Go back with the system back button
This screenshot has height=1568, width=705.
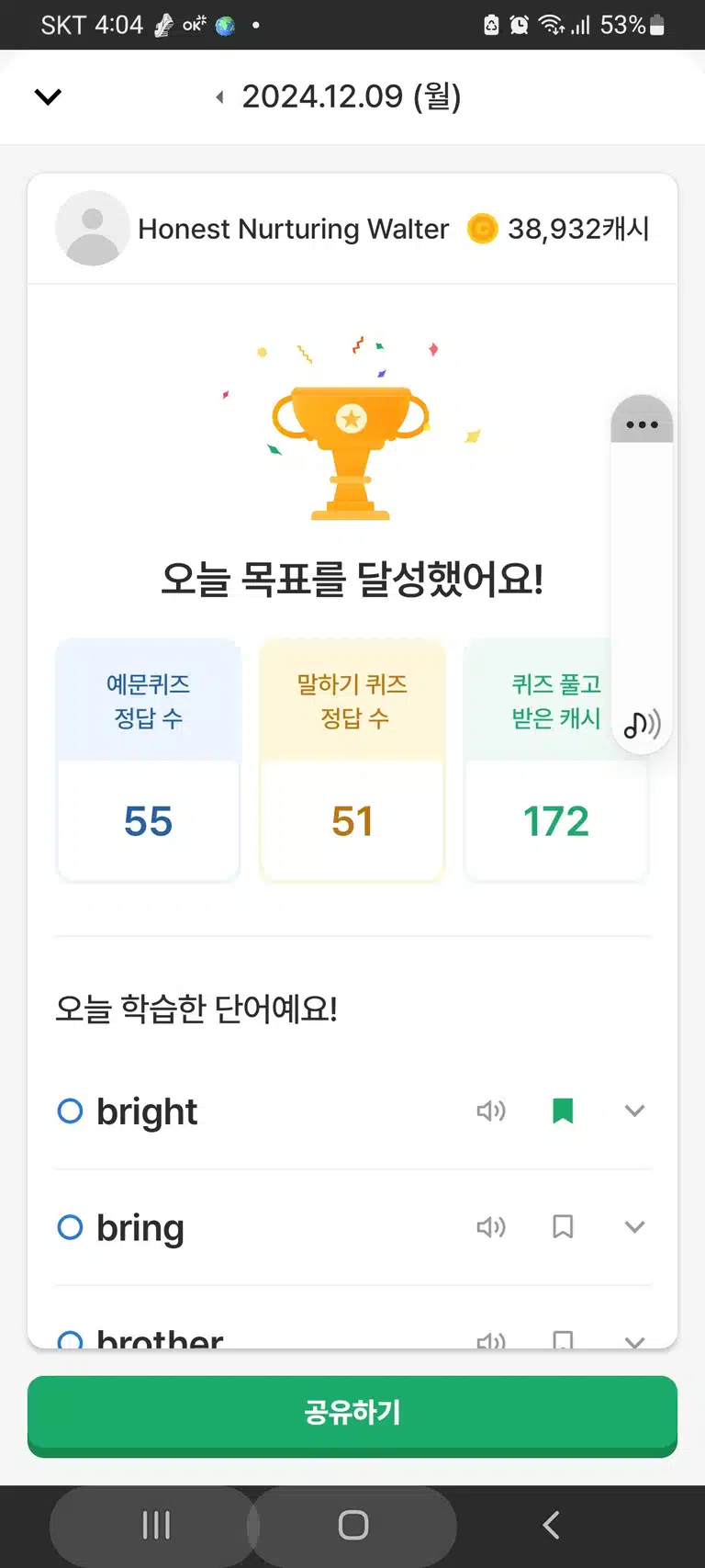(551, 1526)
